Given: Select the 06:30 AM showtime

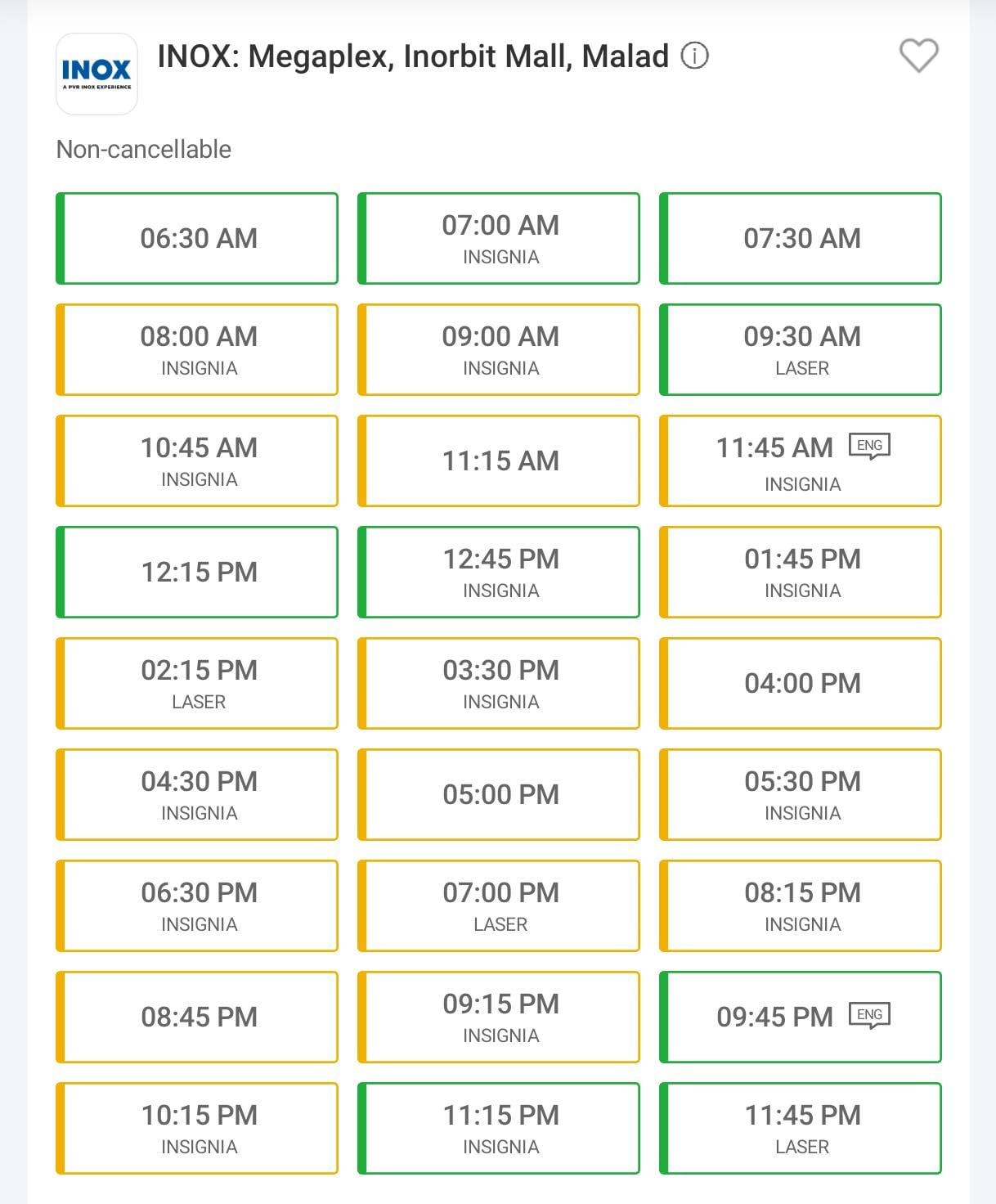Looking at the screenshot, I should [197, 239].
